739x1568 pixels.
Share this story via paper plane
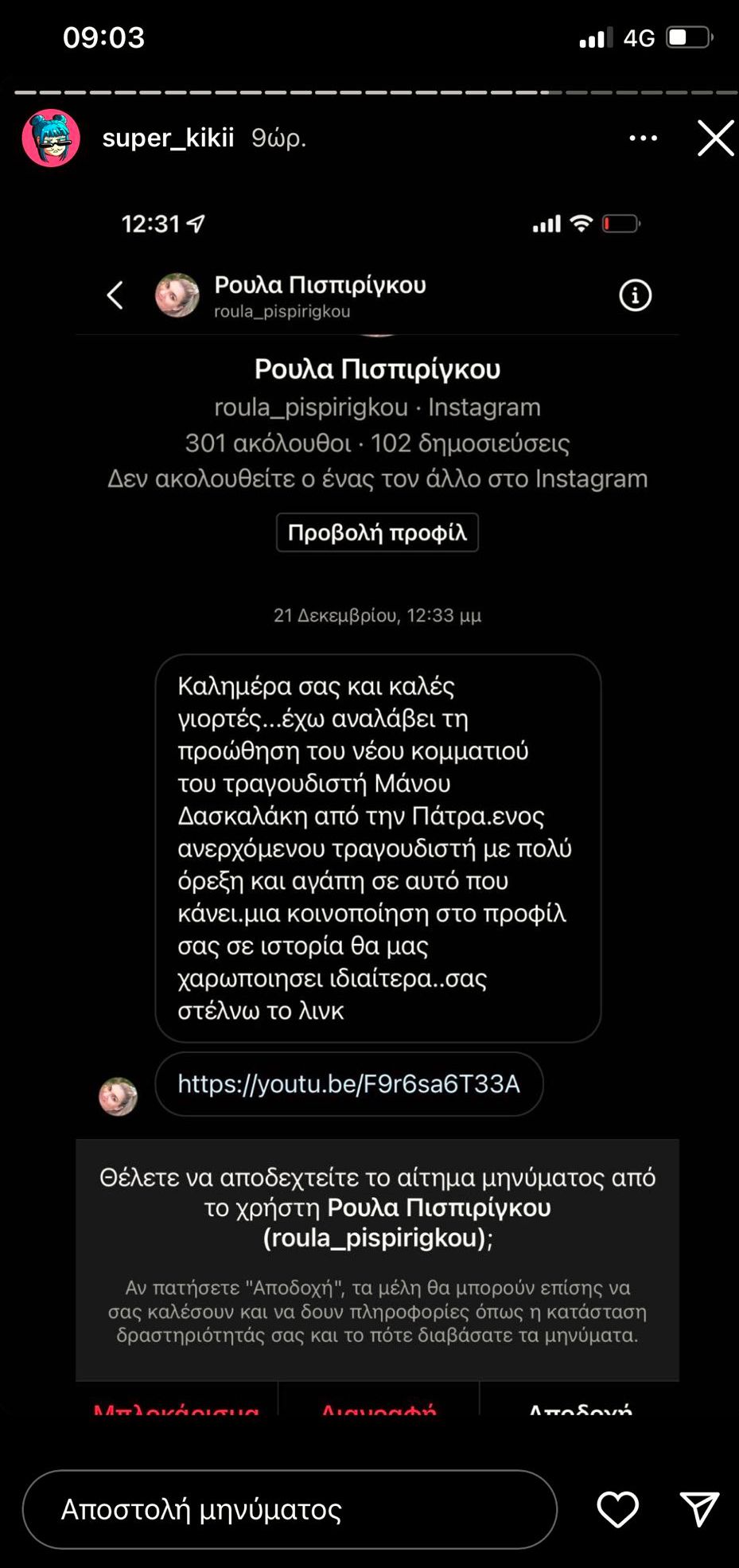(x=699, y=1509)
